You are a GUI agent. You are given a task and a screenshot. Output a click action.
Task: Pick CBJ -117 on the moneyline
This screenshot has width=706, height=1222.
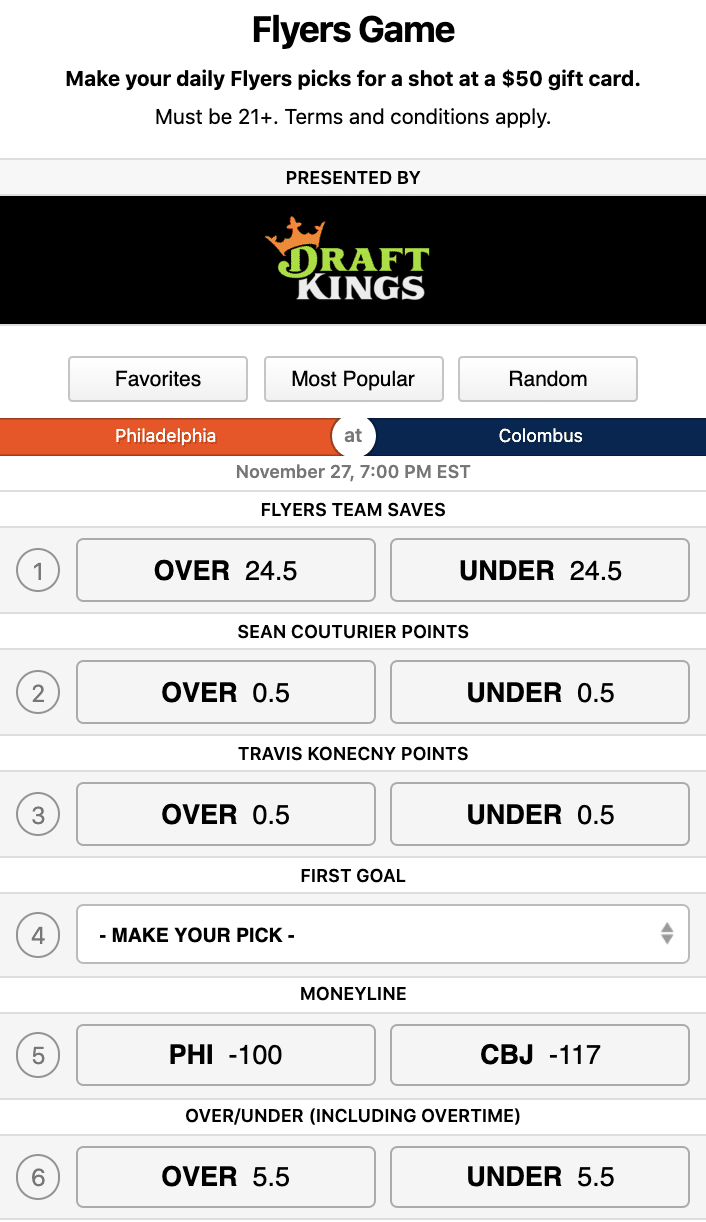click(540, 1054)
